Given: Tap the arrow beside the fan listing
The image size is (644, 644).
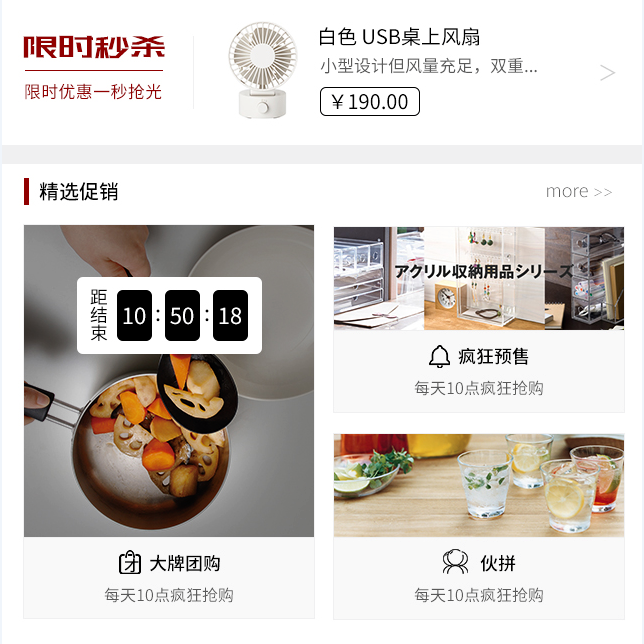Looking at the screenshot, I should [x=607, y=73].
